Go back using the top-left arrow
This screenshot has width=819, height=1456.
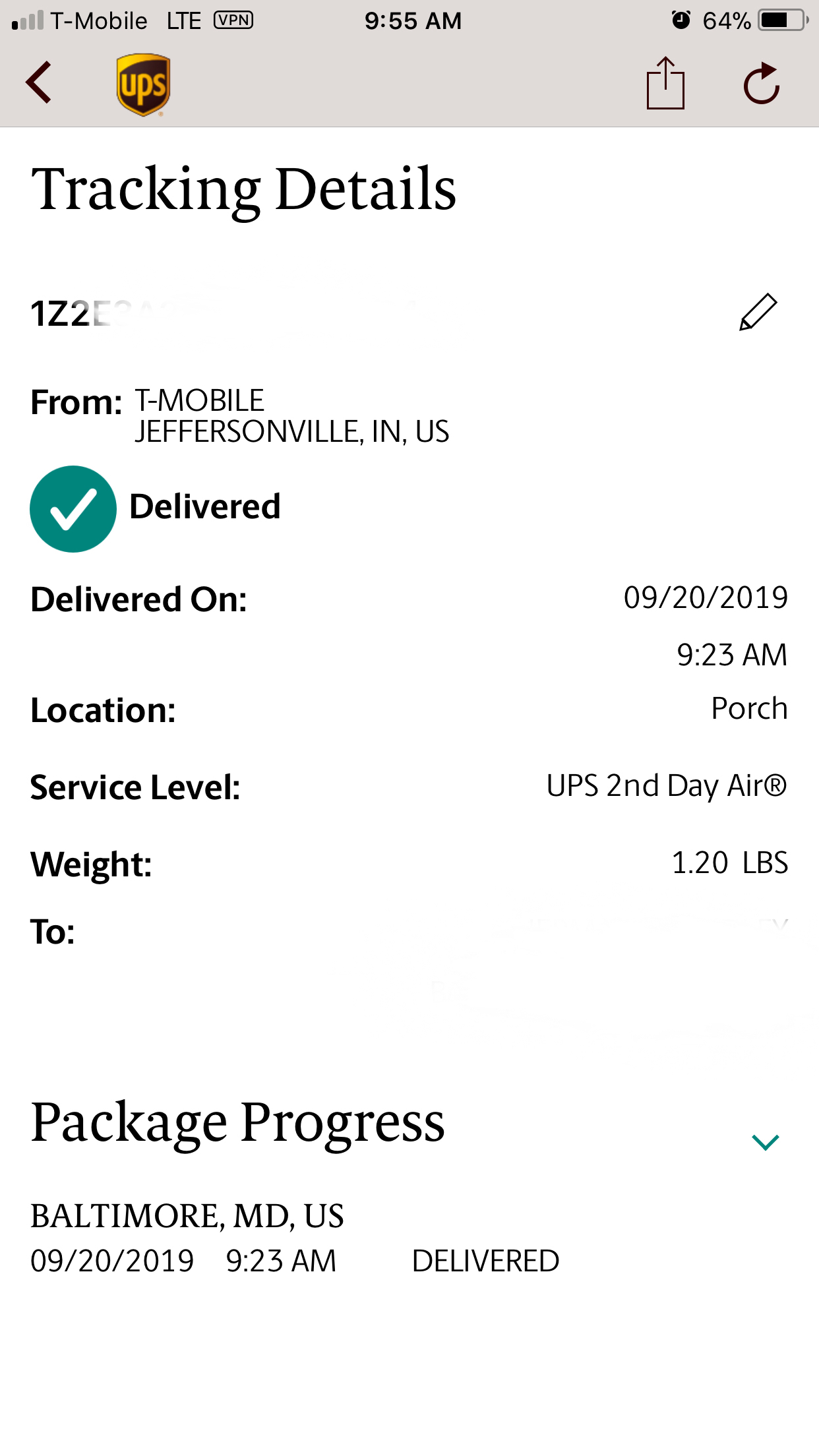[40, 83]
